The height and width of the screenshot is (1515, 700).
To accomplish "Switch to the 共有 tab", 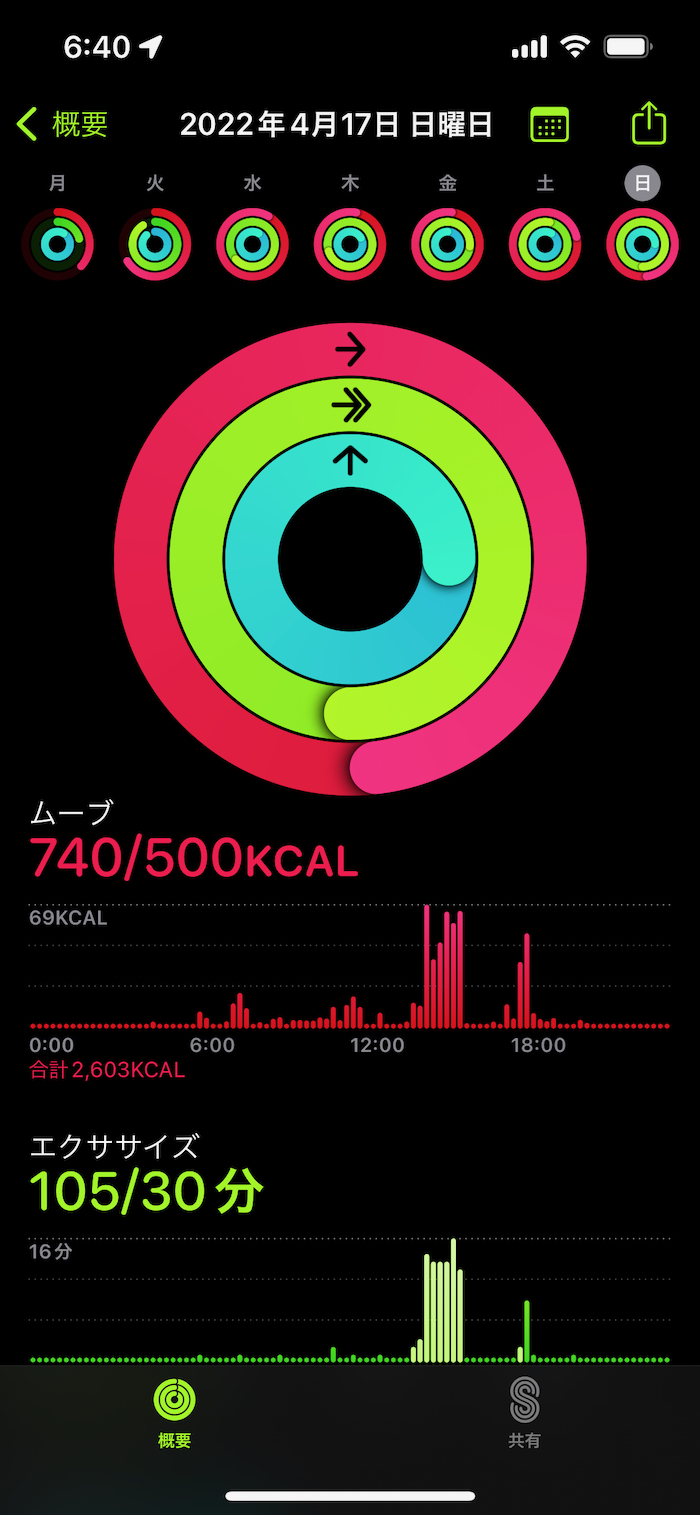I will pyautogui.click(x=525, y=1413).
